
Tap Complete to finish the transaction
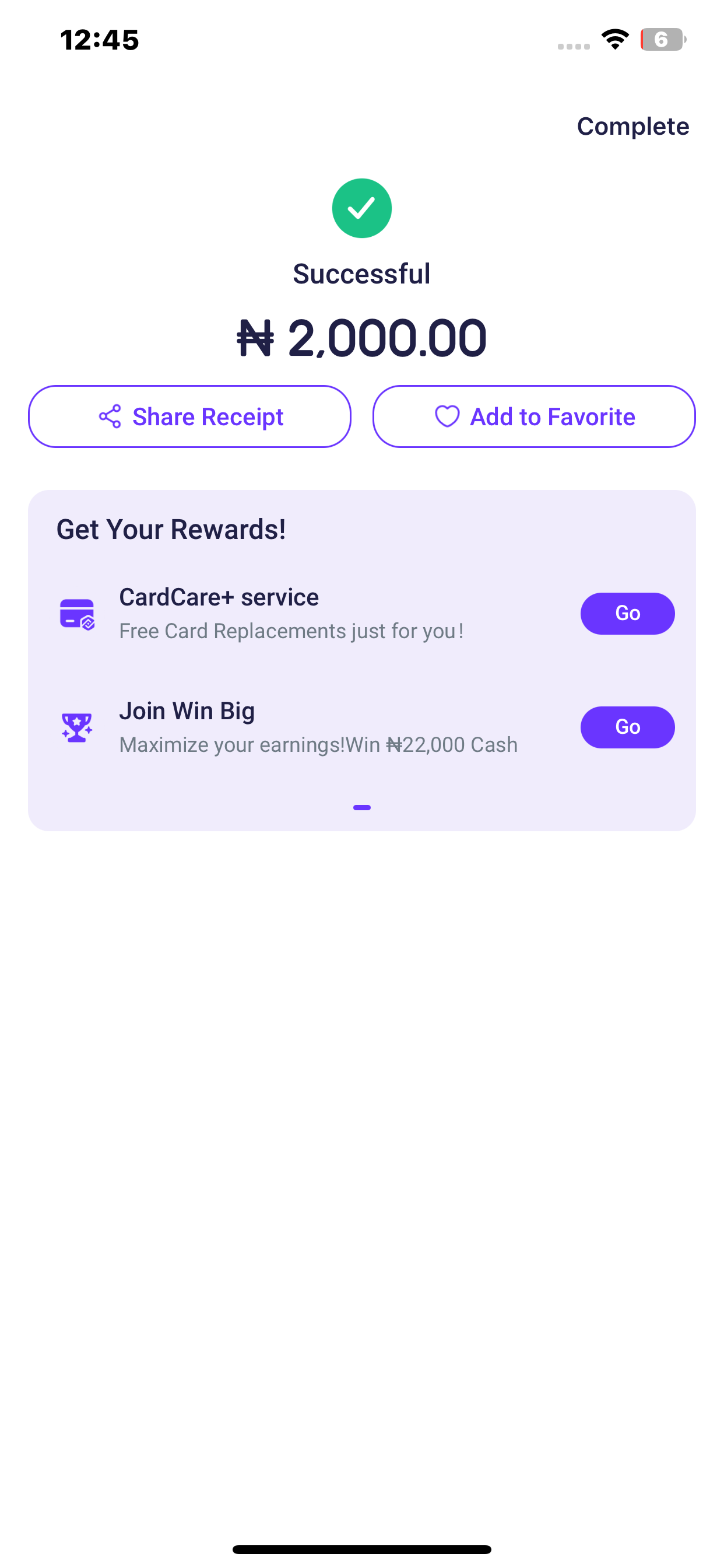(632, 127)
